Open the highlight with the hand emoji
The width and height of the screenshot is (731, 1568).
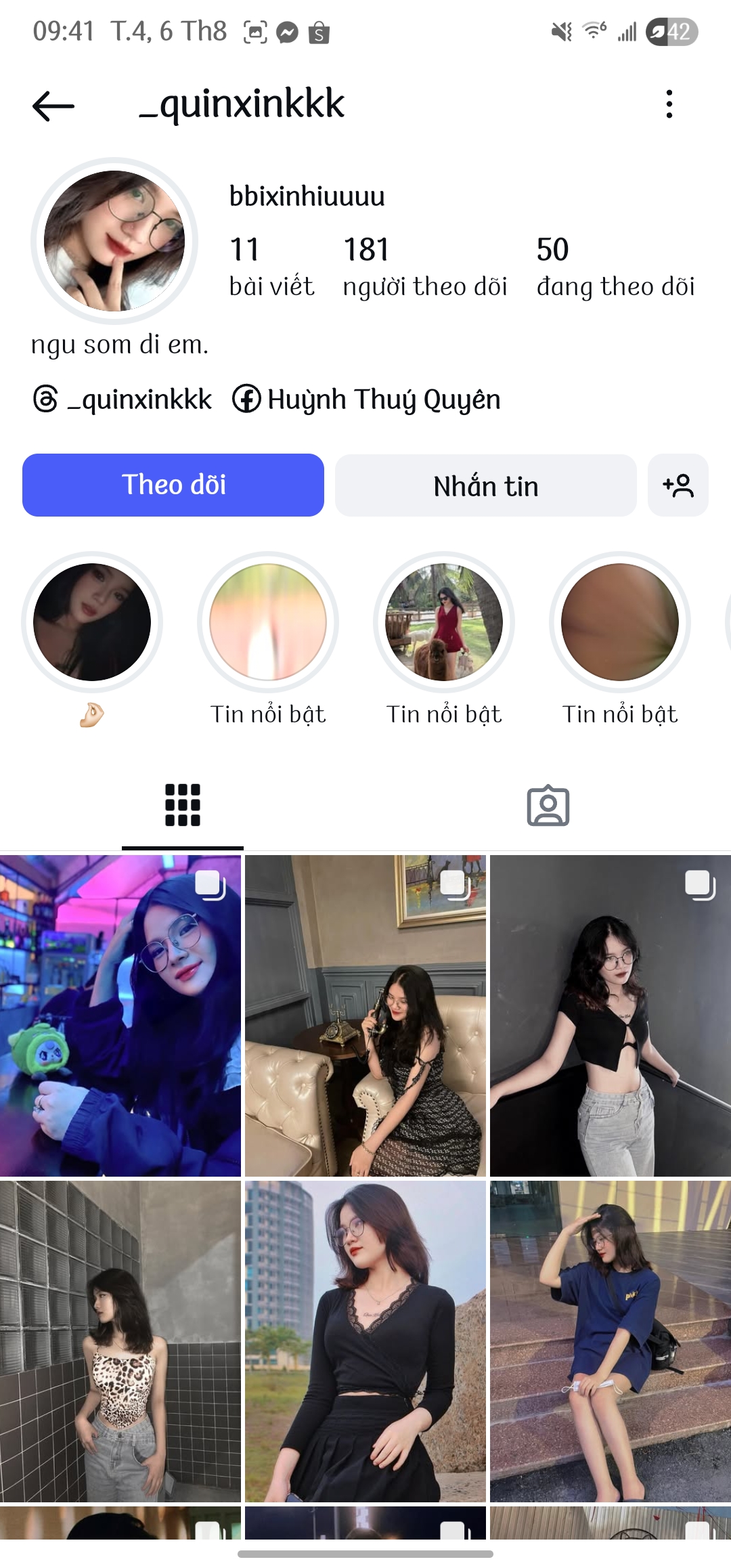(92, 622)
